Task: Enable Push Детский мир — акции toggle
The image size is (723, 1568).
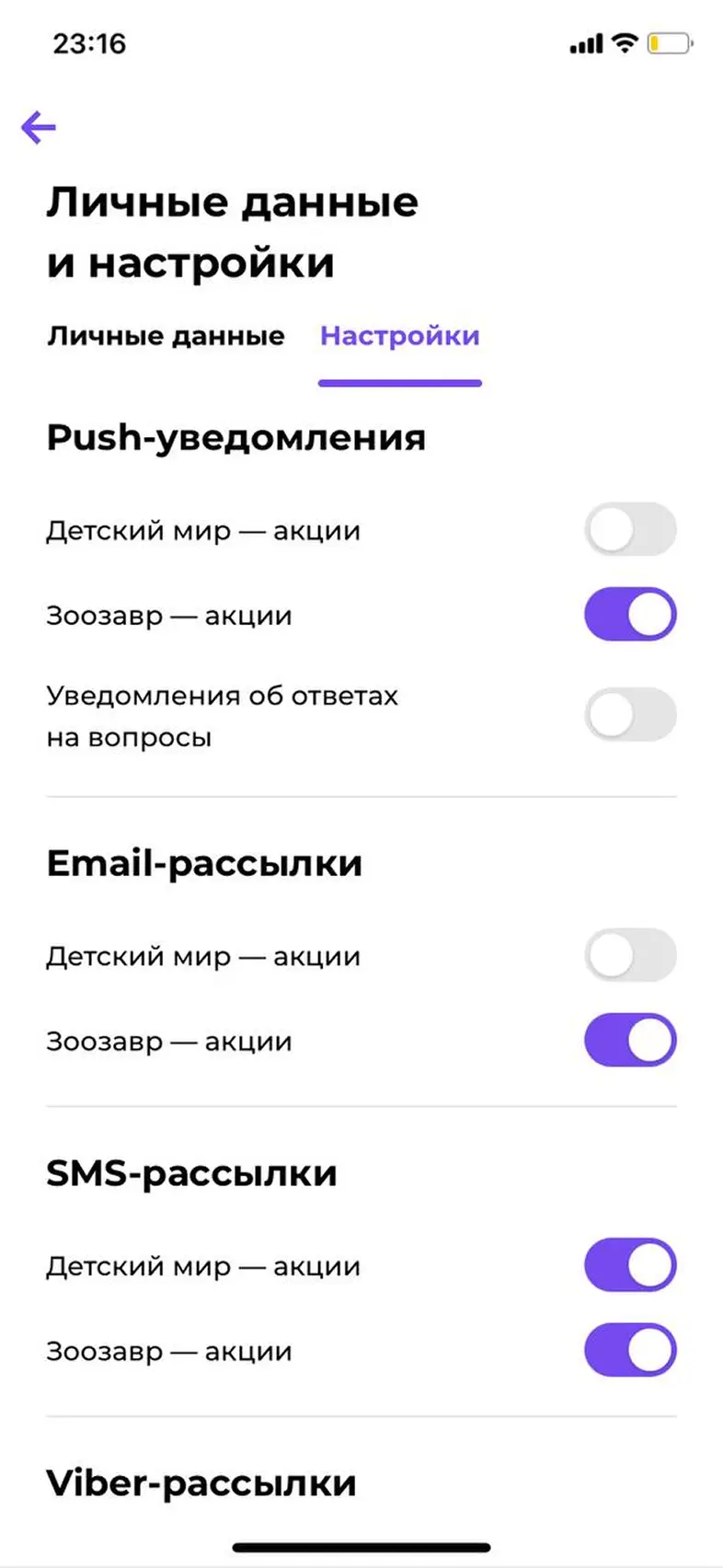Action: pos(630,530)
